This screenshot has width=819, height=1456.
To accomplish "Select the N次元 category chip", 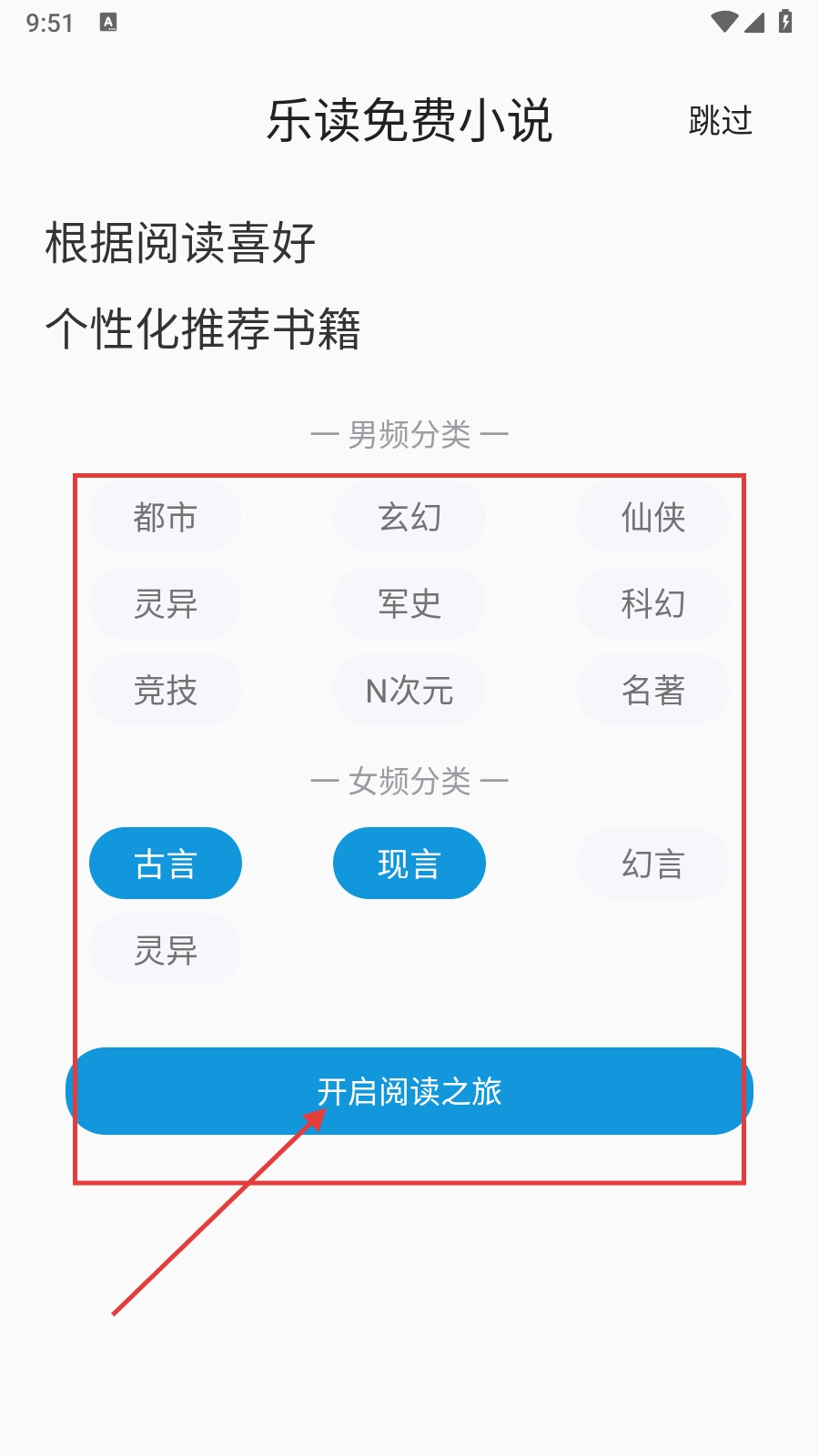I will tap(409, 690).
